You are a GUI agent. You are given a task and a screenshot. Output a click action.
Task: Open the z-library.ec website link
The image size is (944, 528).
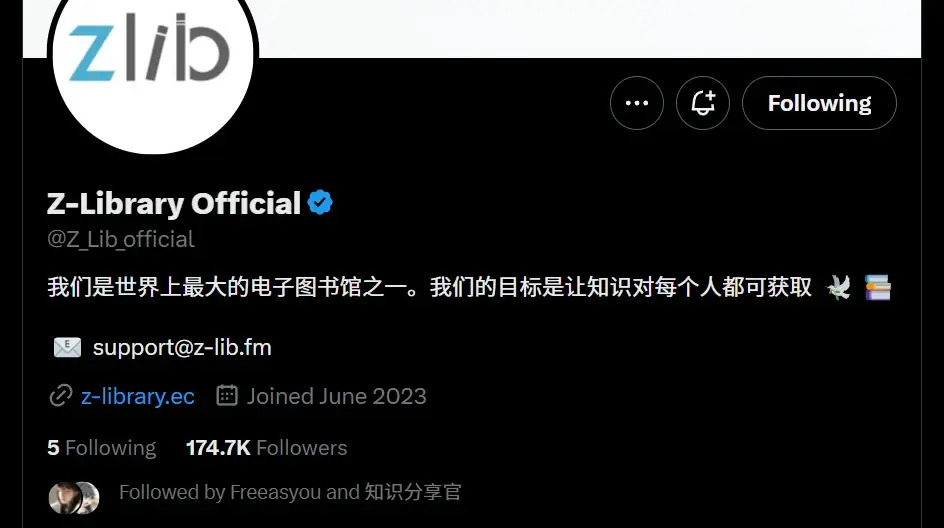(137, 396)
